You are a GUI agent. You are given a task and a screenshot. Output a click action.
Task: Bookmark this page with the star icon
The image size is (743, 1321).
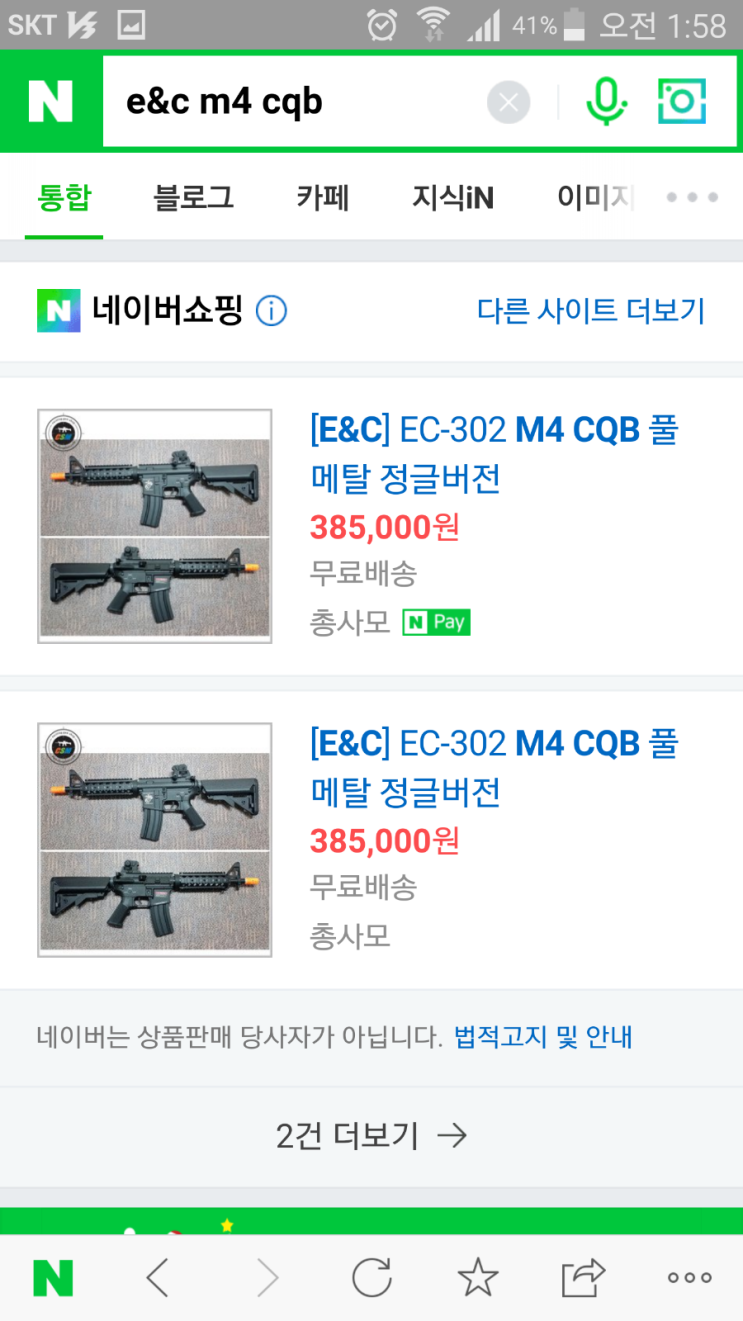(478, 1276)
